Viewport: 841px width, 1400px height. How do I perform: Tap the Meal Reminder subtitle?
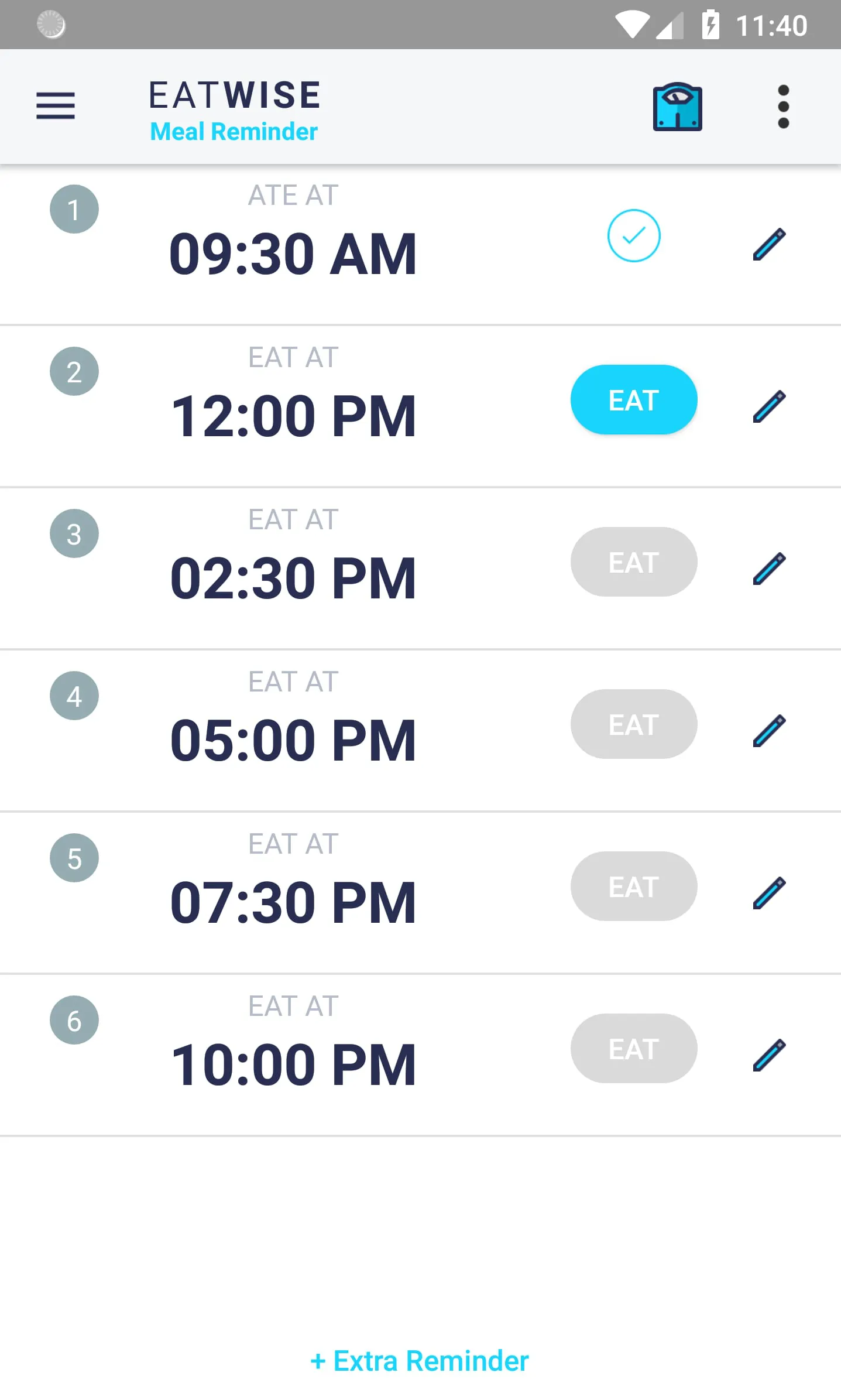click(233, 131)
